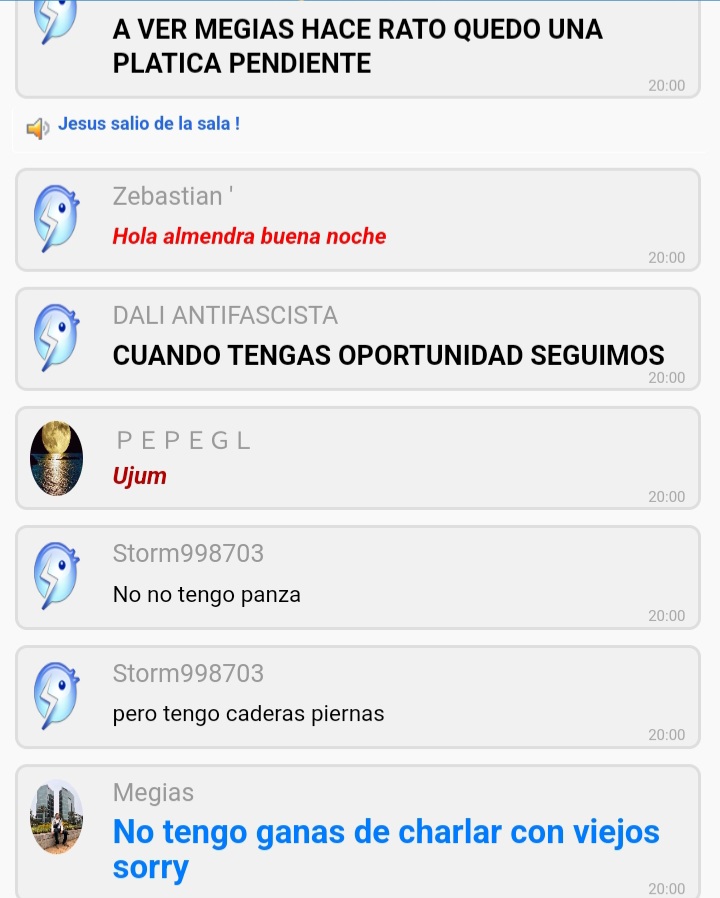Select PEPEGL's 'Ujum' message
720x898 pixels.
click(x=140, y=476)
